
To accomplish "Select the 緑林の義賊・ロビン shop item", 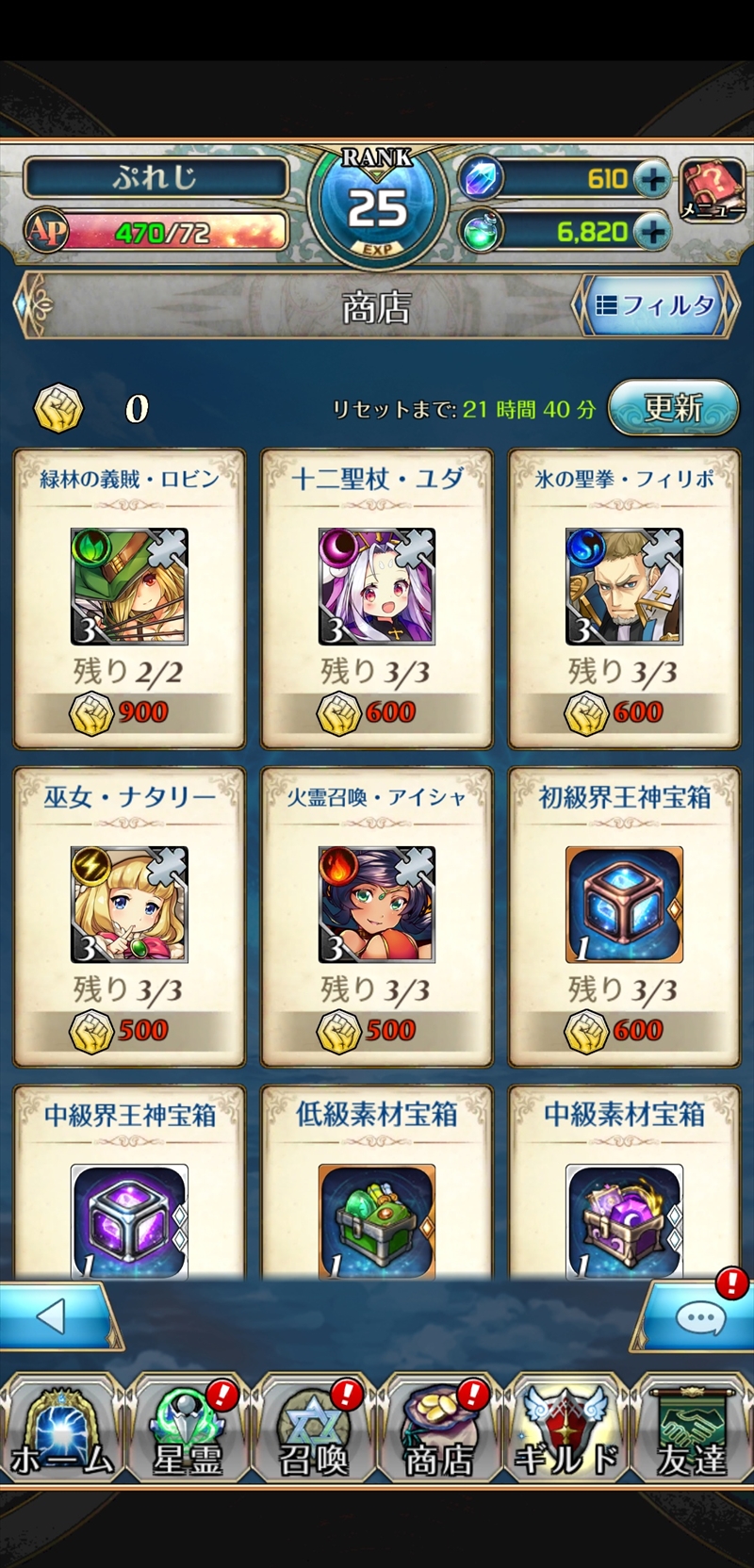I will [129, 598].
